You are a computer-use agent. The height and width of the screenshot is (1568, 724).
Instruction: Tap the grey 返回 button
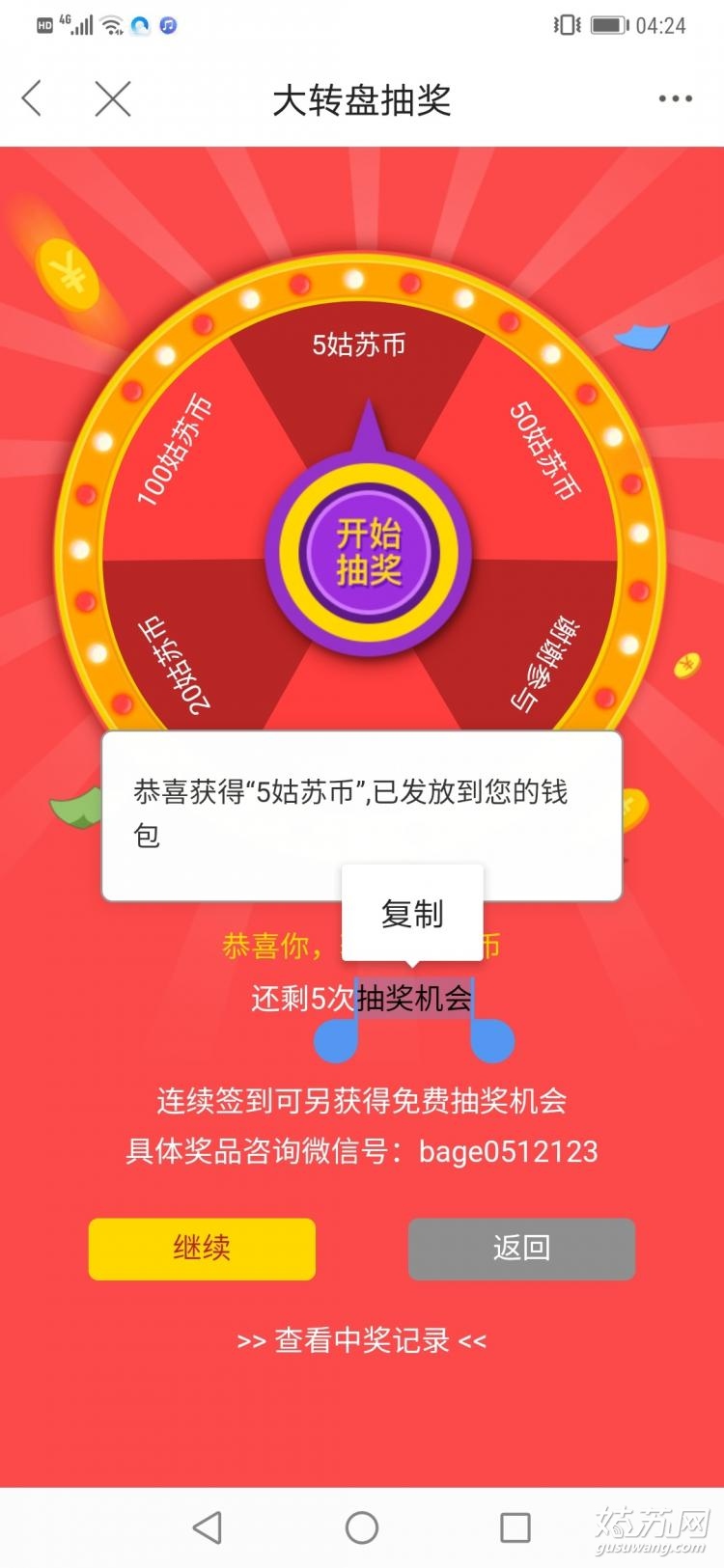pos(521,1249)
